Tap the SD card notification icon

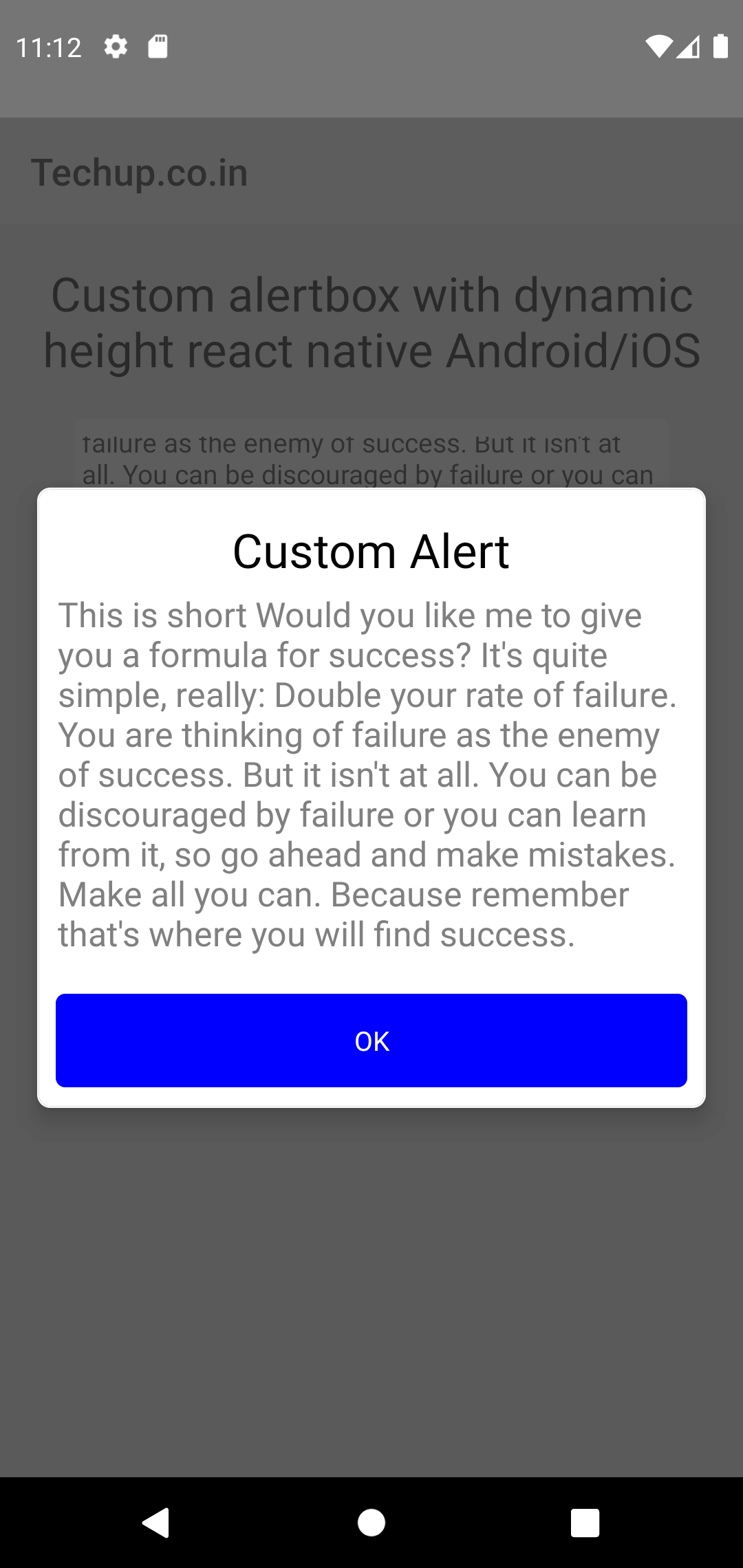157,46
